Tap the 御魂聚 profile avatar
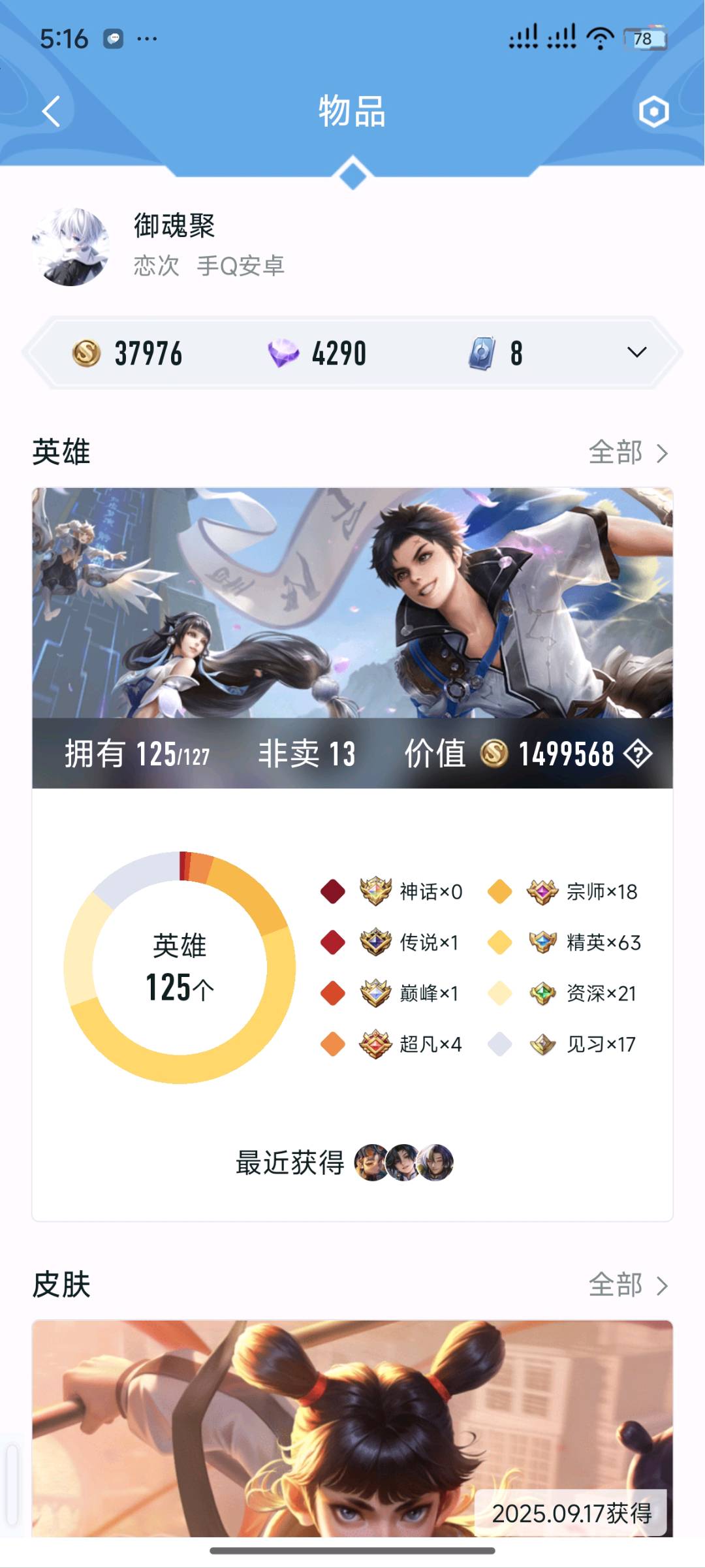The height and width of the screenshot is (1568, 705). (x=70, y=247)
